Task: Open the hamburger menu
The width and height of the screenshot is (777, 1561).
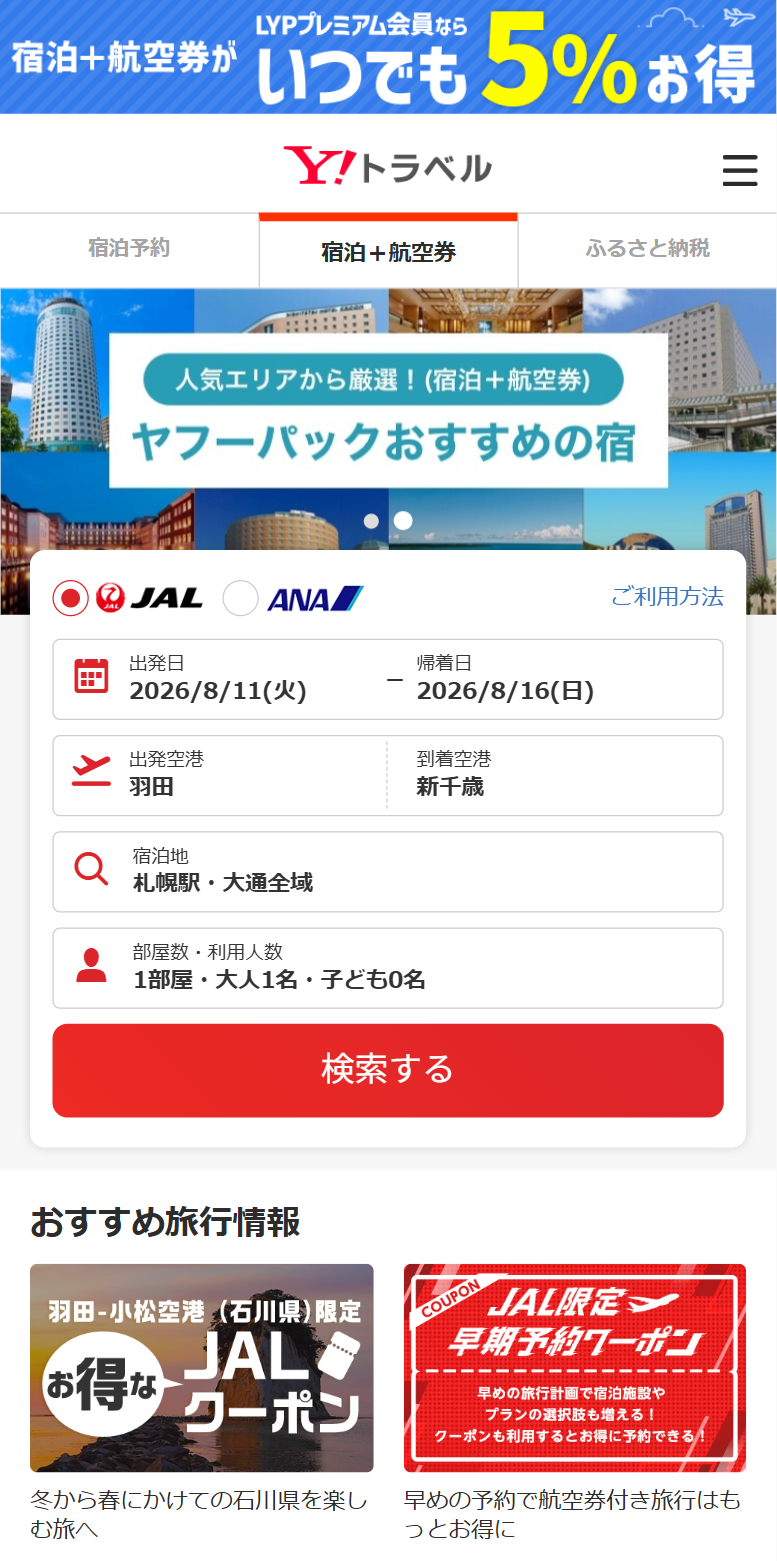Action: [739, 169]
